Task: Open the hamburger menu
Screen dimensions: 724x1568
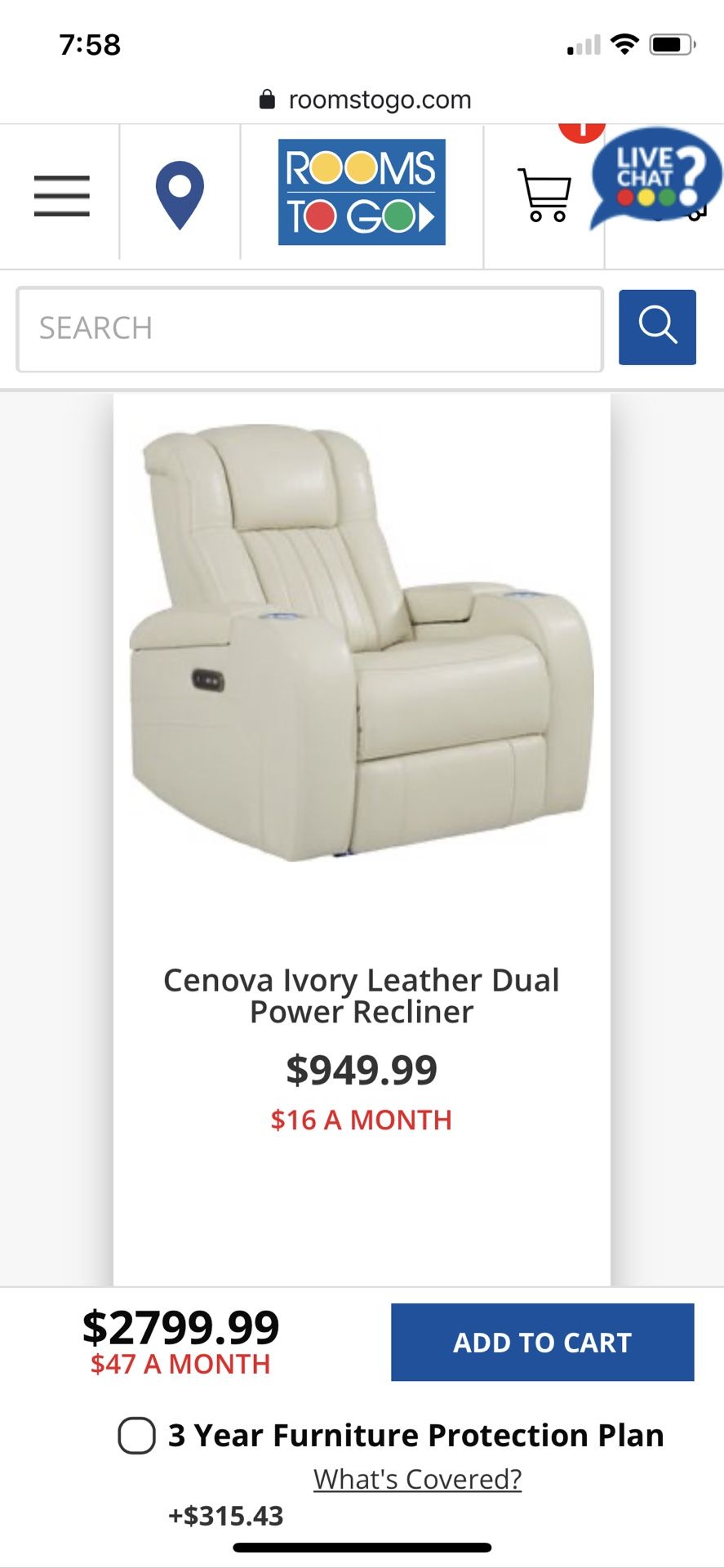Action: tap(61, 196)
